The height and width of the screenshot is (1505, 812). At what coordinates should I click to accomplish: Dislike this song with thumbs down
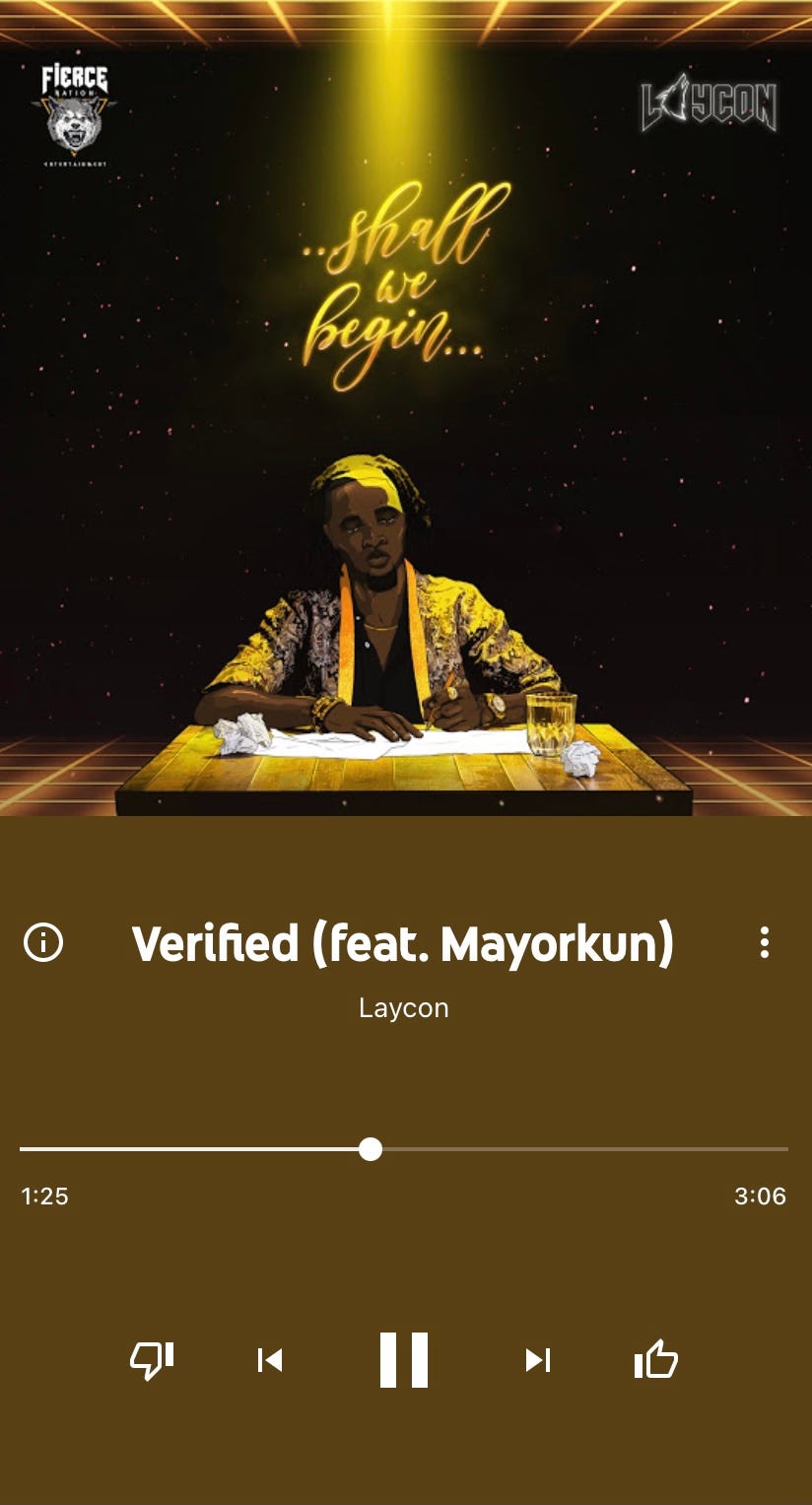[152, 1360]
